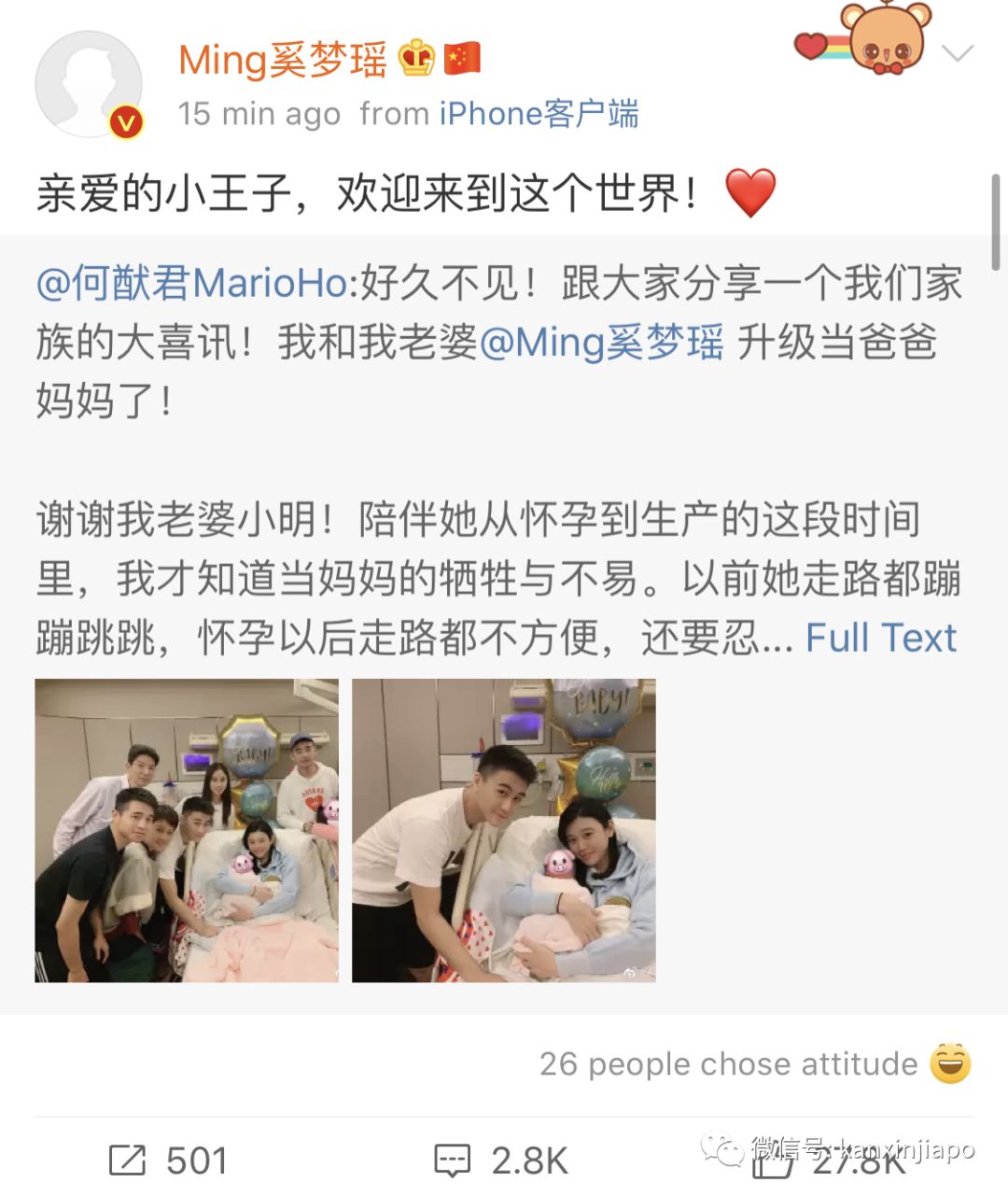Expand the post with Full Text

point(881,638)
